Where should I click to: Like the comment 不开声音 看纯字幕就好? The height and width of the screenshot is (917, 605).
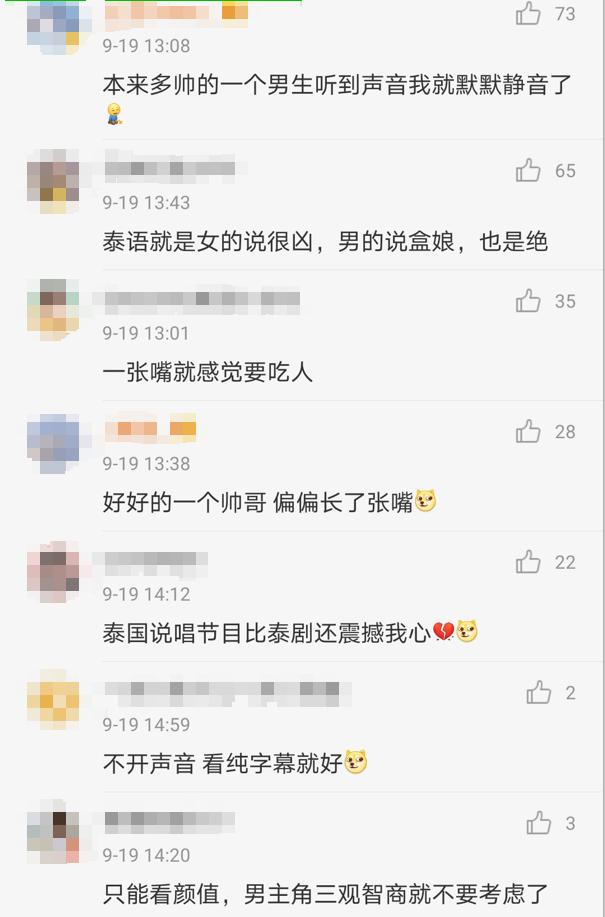(539, 693)
